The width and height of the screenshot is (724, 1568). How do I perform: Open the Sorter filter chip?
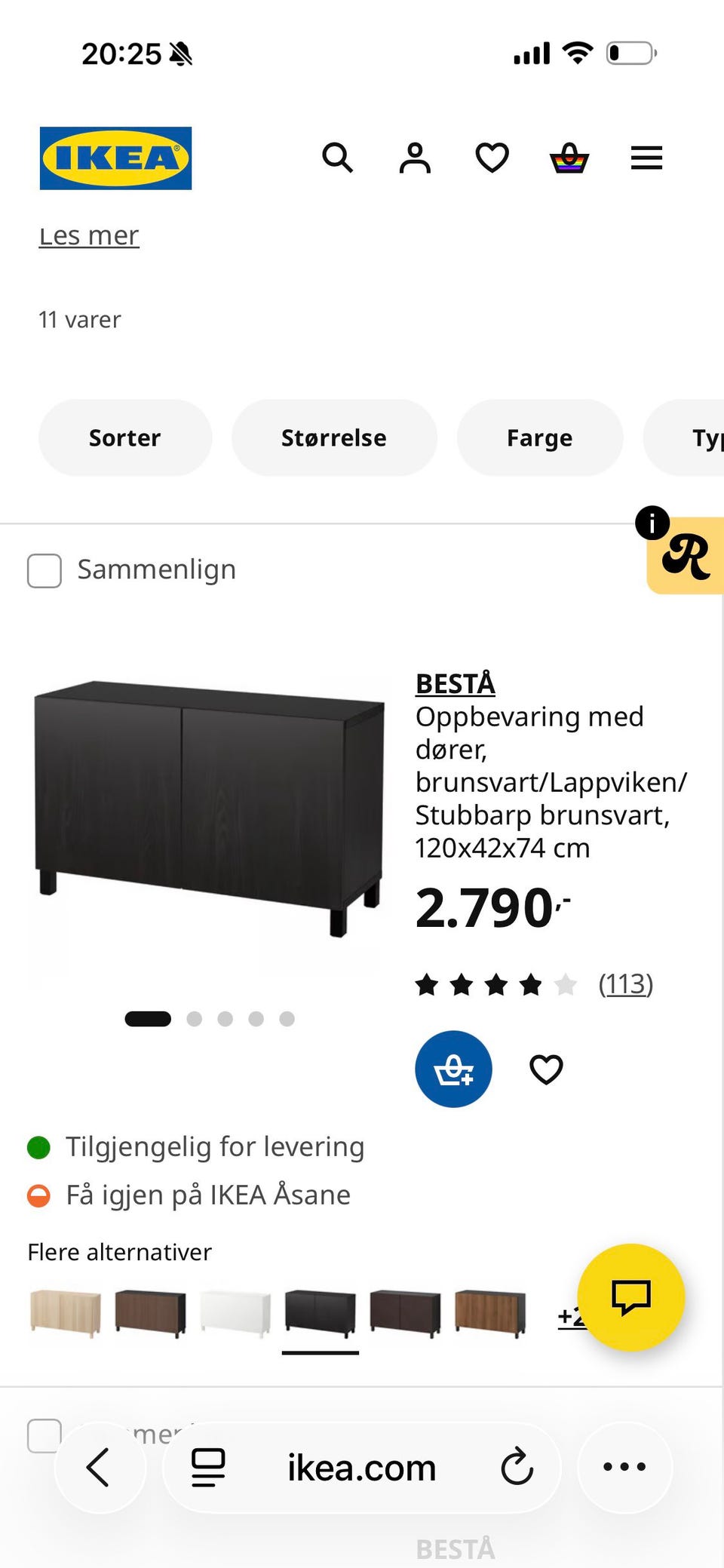coord(125,437)
